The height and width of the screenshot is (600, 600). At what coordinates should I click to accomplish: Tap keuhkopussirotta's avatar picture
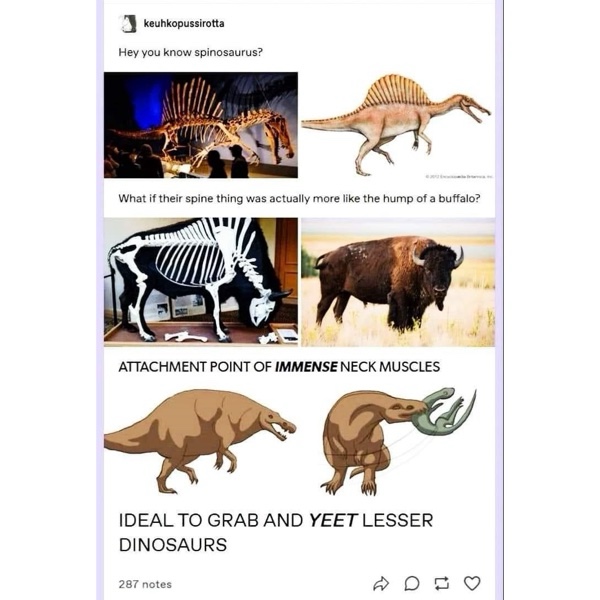point(127,22)
